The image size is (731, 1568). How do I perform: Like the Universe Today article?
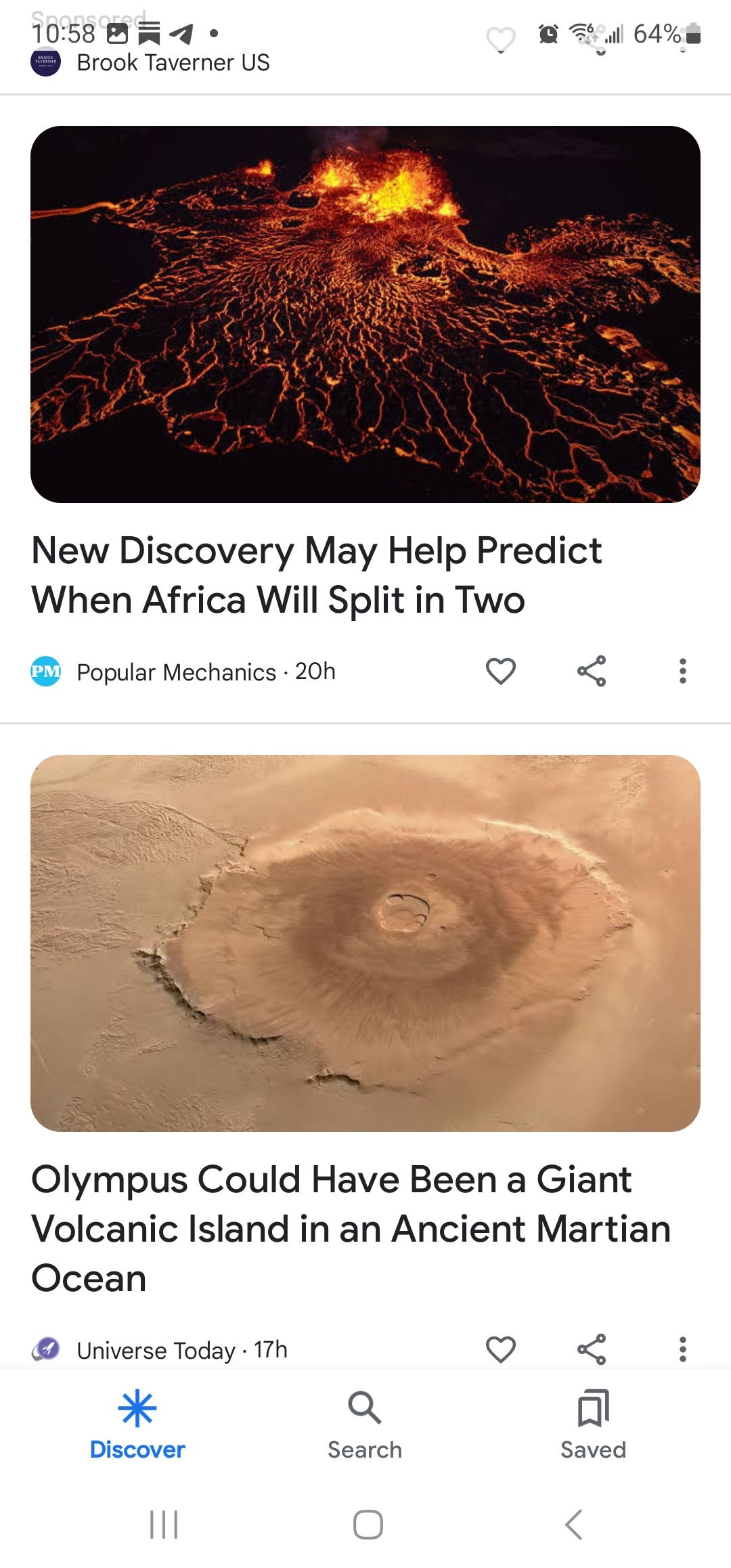click(x=501, y=1349)
